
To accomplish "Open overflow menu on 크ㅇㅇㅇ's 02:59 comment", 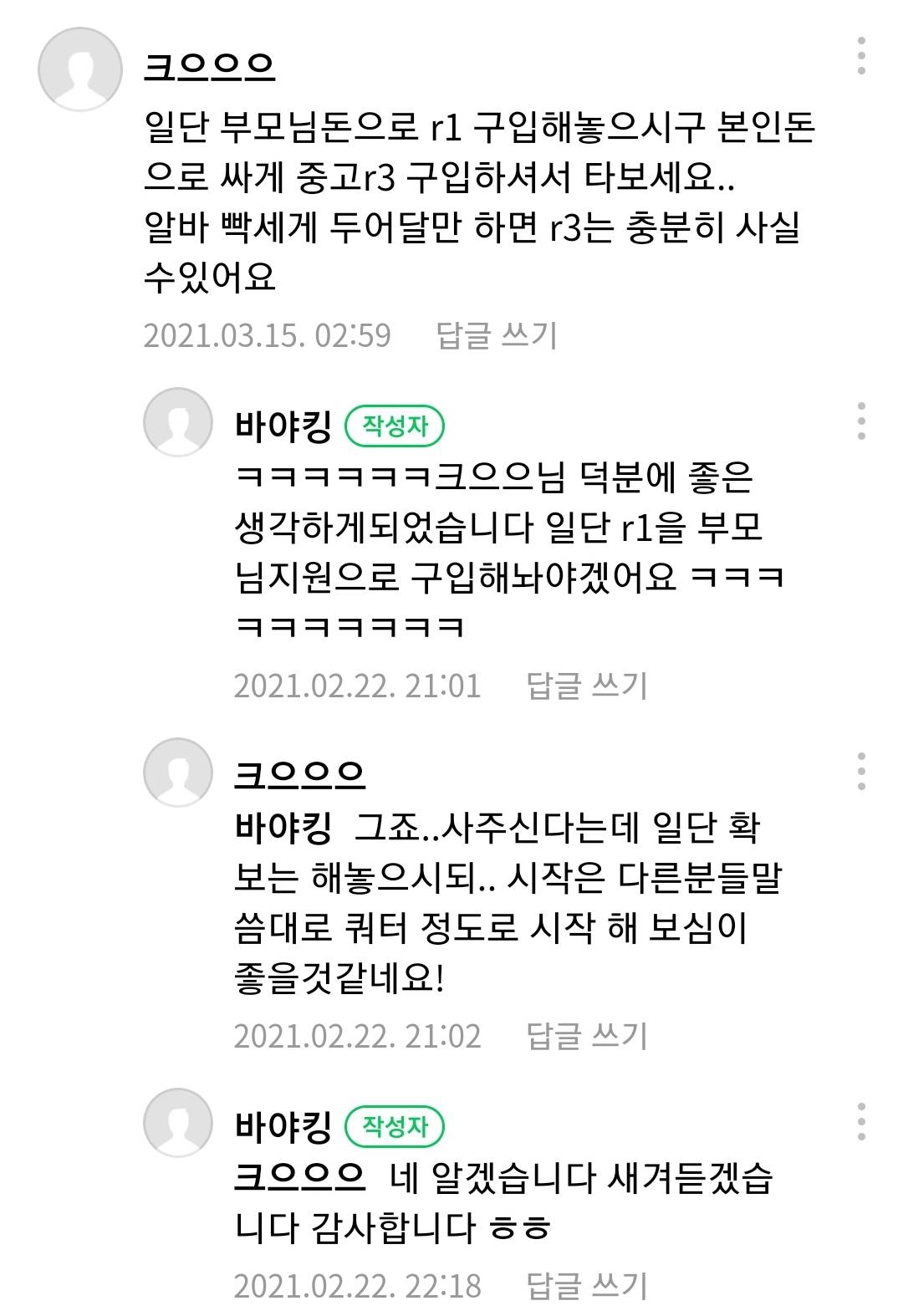I will tap(861, 56).
